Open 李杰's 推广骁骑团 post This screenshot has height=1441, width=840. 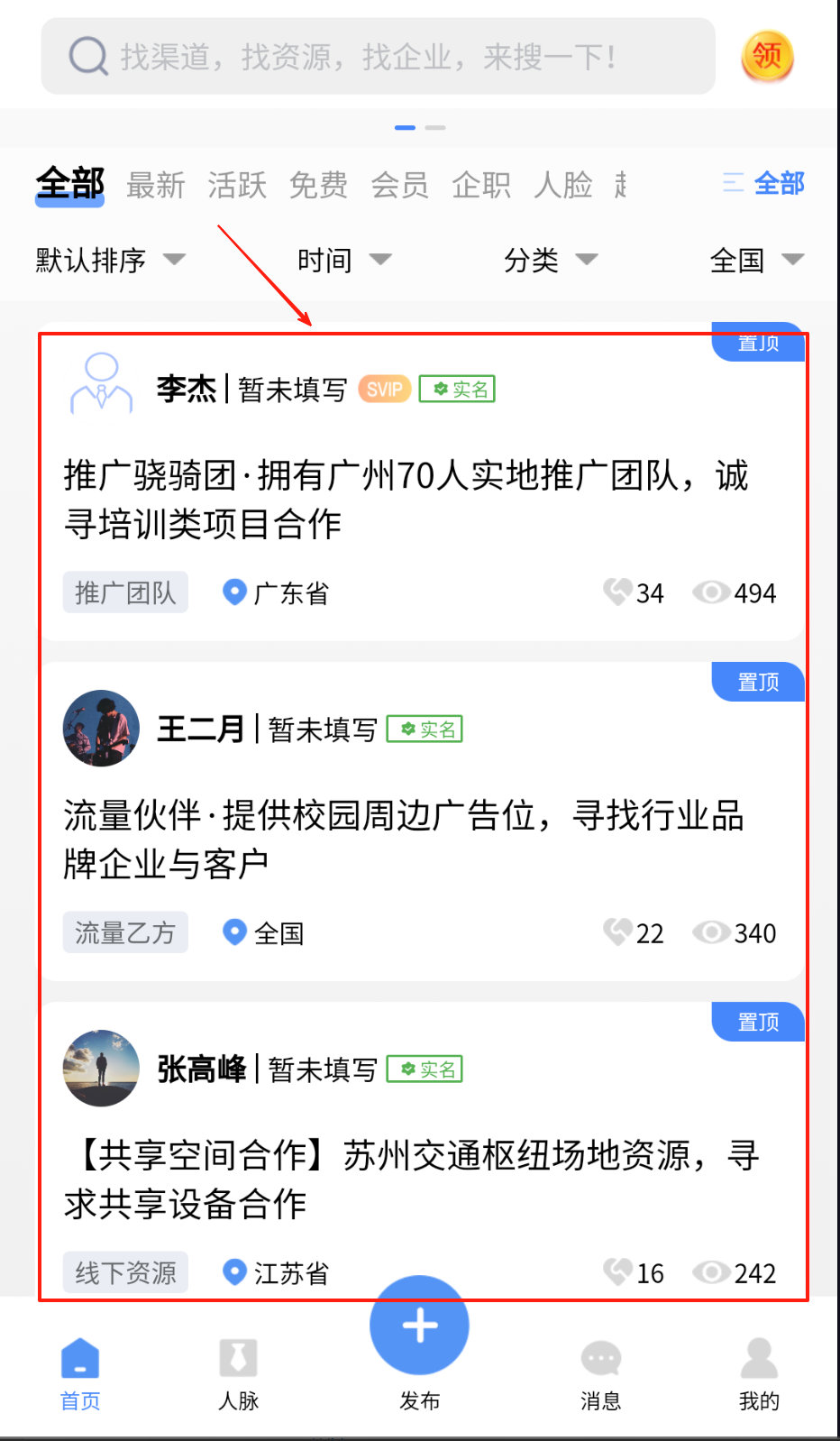(406, 499)
